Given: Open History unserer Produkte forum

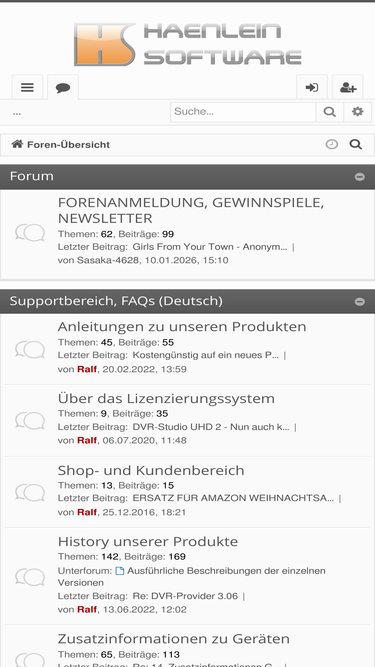Looking at the screenshot, I should [x=148, y=542].
